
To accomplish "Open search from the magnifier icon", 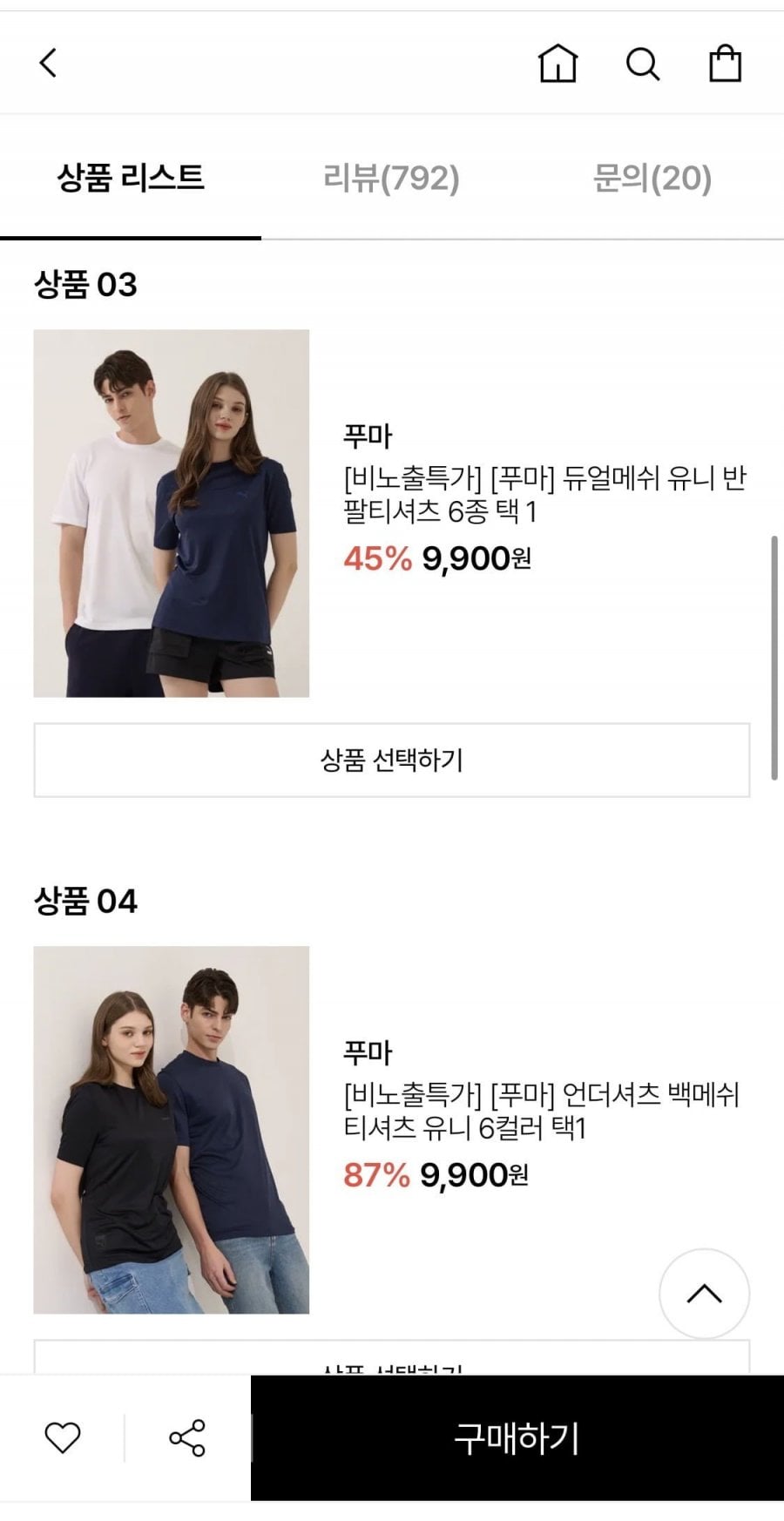I will click(x=642, y=64).
